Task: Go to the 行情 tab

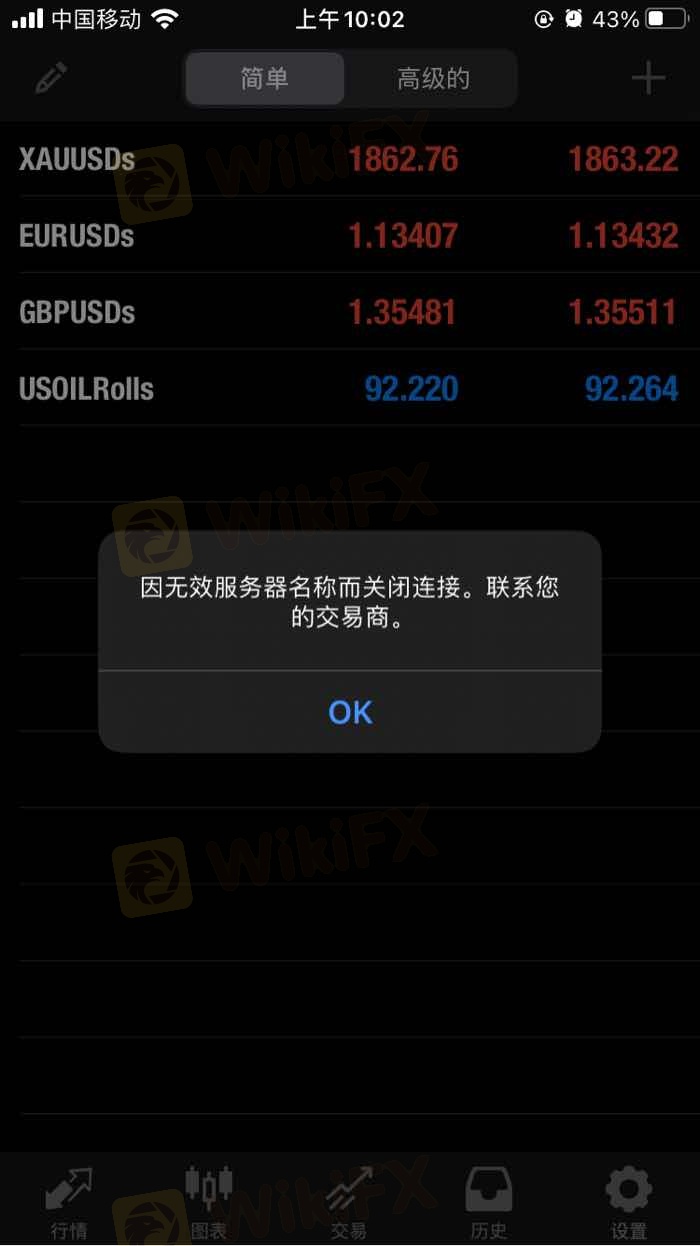Action: point(69,1201)
